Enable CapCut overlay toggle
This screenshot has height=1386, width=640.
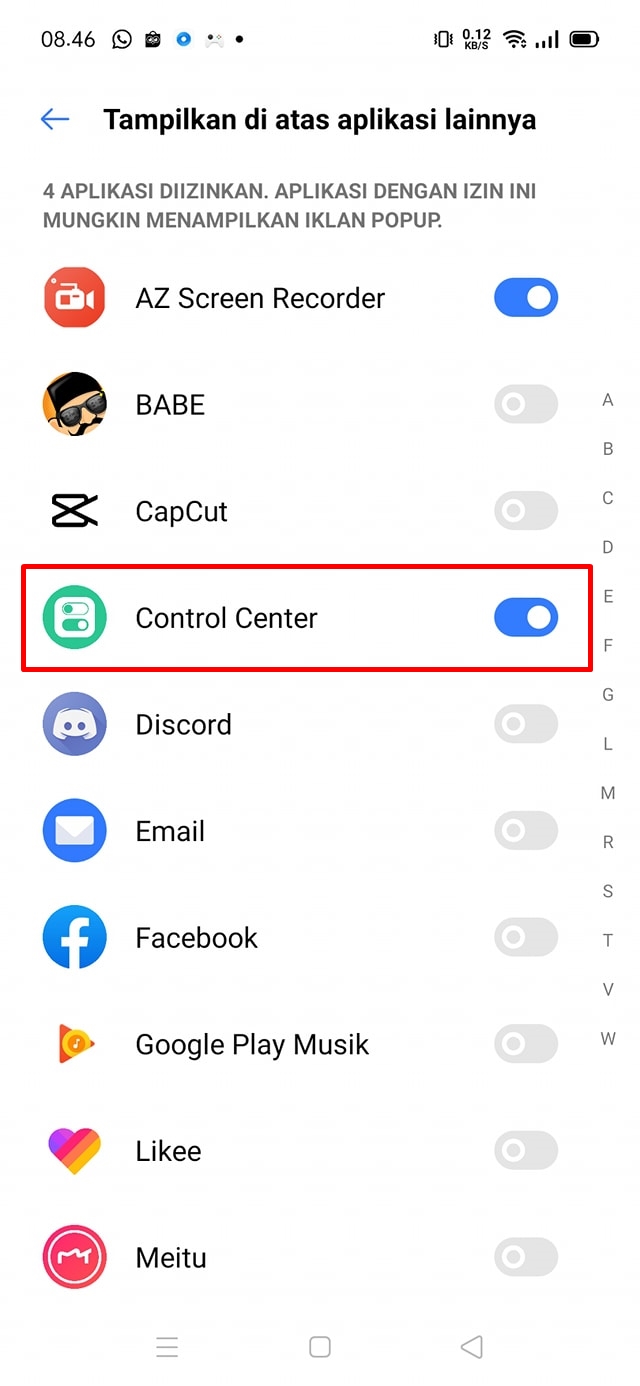pos(525,511)
